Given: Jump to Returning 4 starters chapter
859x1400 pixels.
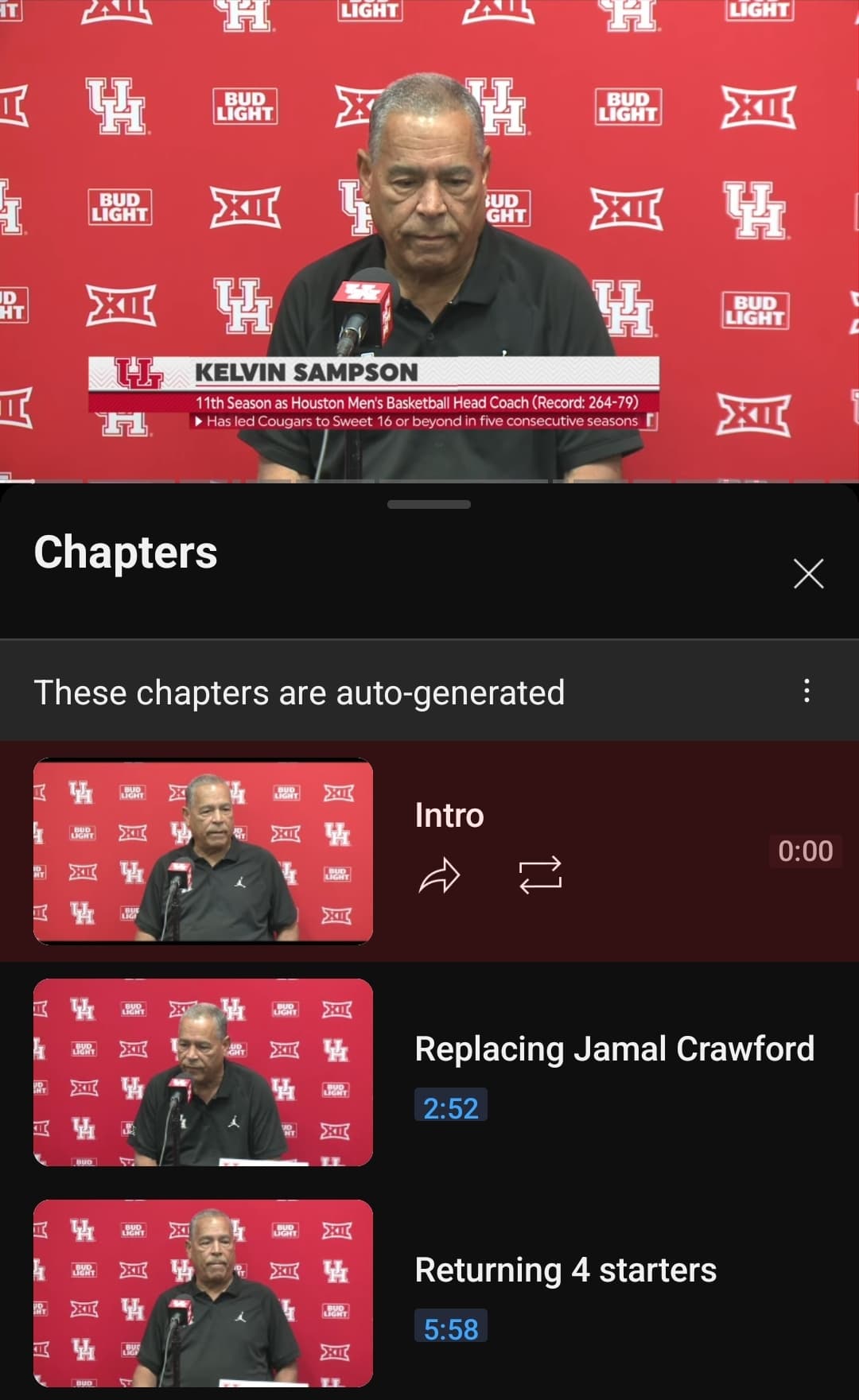Looking at the screenshot, I should 429,1293.
